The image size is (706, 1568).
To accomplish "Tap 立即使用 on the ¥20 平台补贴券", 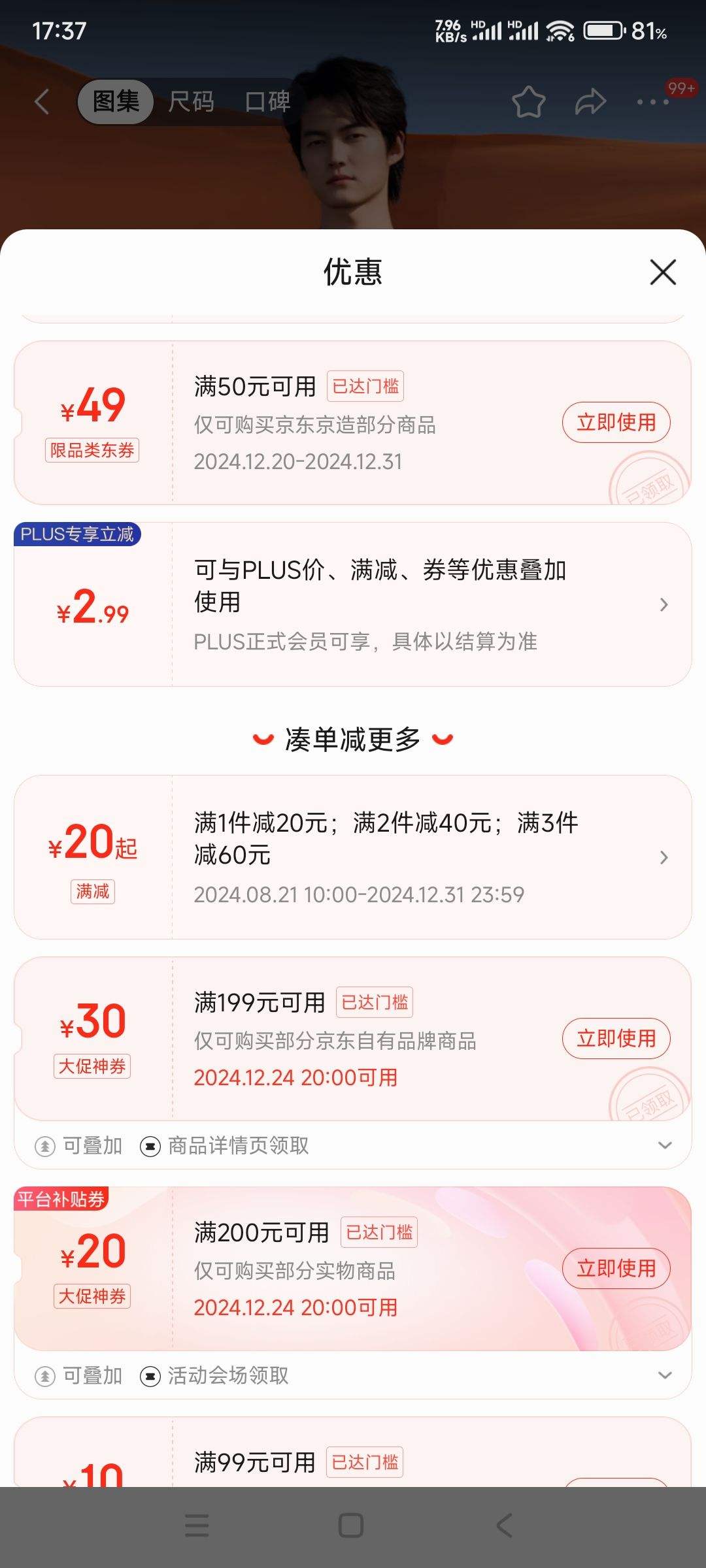I will (x=615, y=1268).
